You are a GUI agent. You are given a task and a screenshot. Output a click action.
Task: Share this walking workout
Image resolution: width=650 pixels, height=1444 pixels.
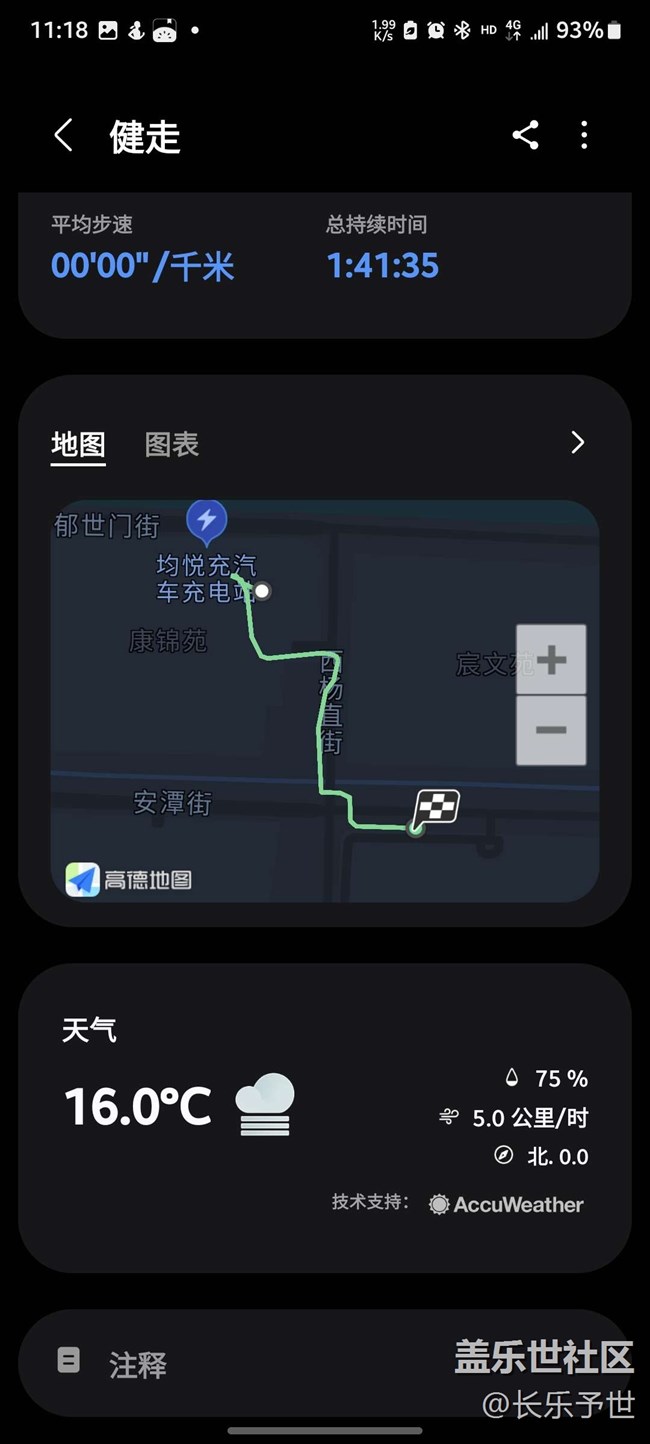525,135
